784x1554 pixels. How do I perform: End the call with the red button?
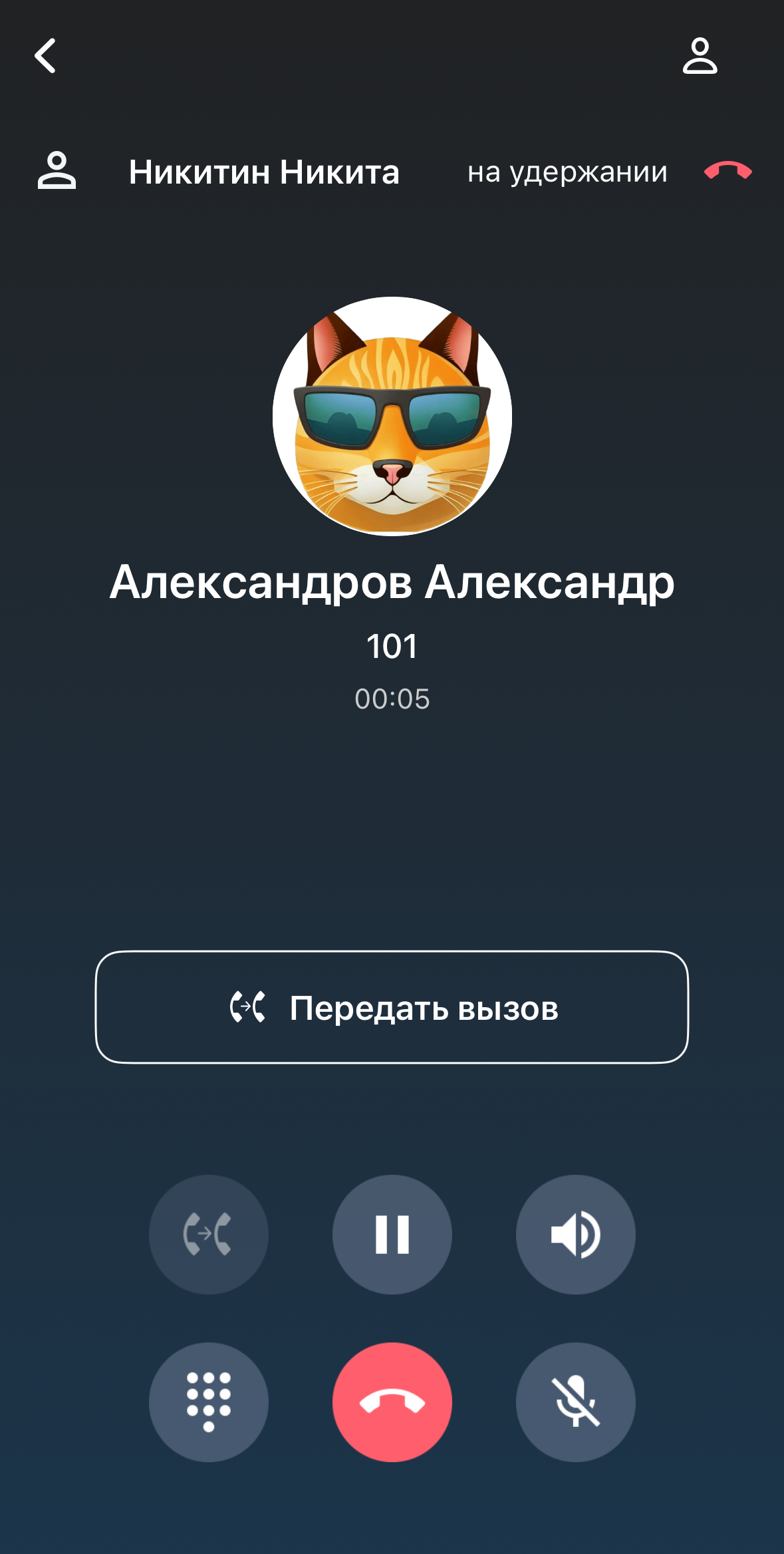[392, 1402]
